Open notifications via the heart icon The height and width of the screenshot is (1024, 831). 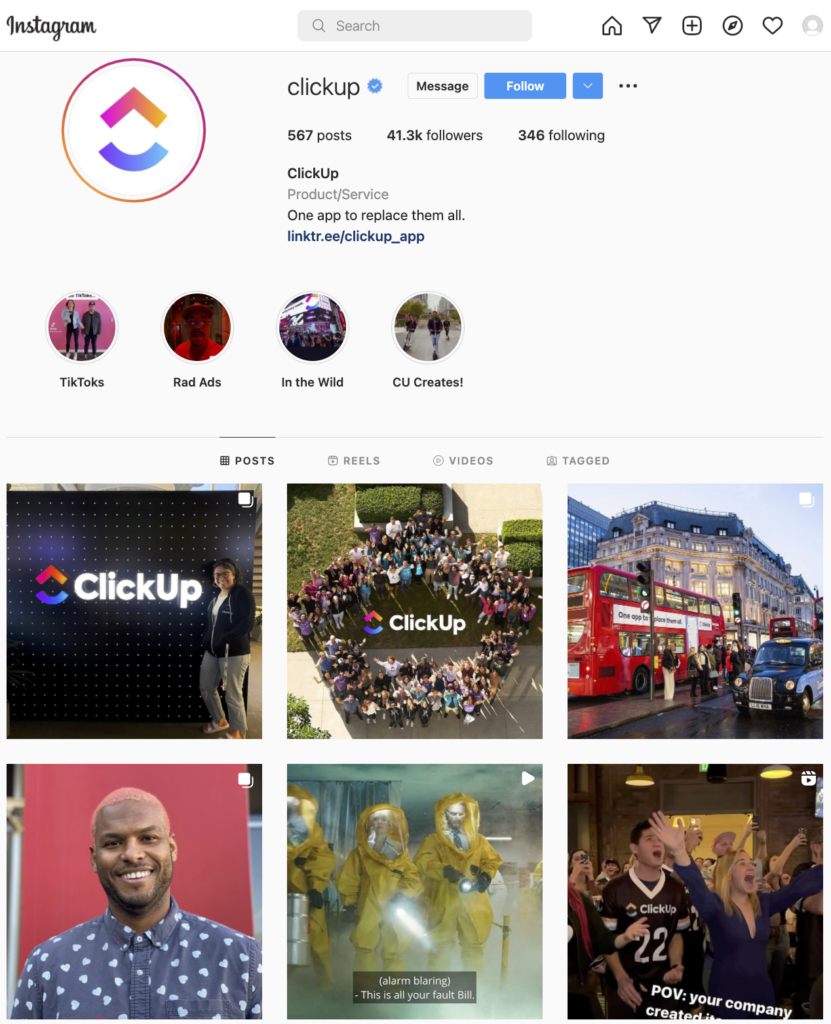click(772, 26)
